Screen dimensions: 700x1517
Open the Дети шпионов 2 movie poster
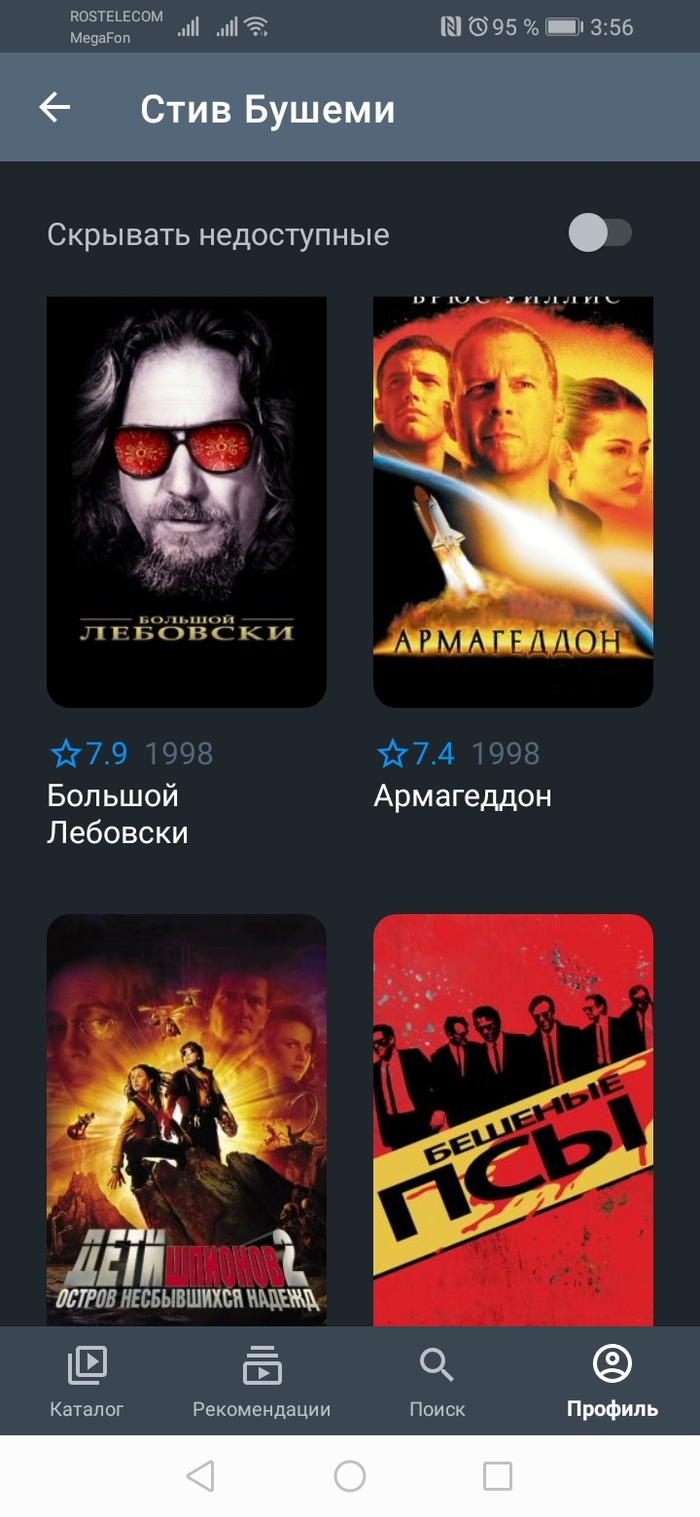[186, 1120]
